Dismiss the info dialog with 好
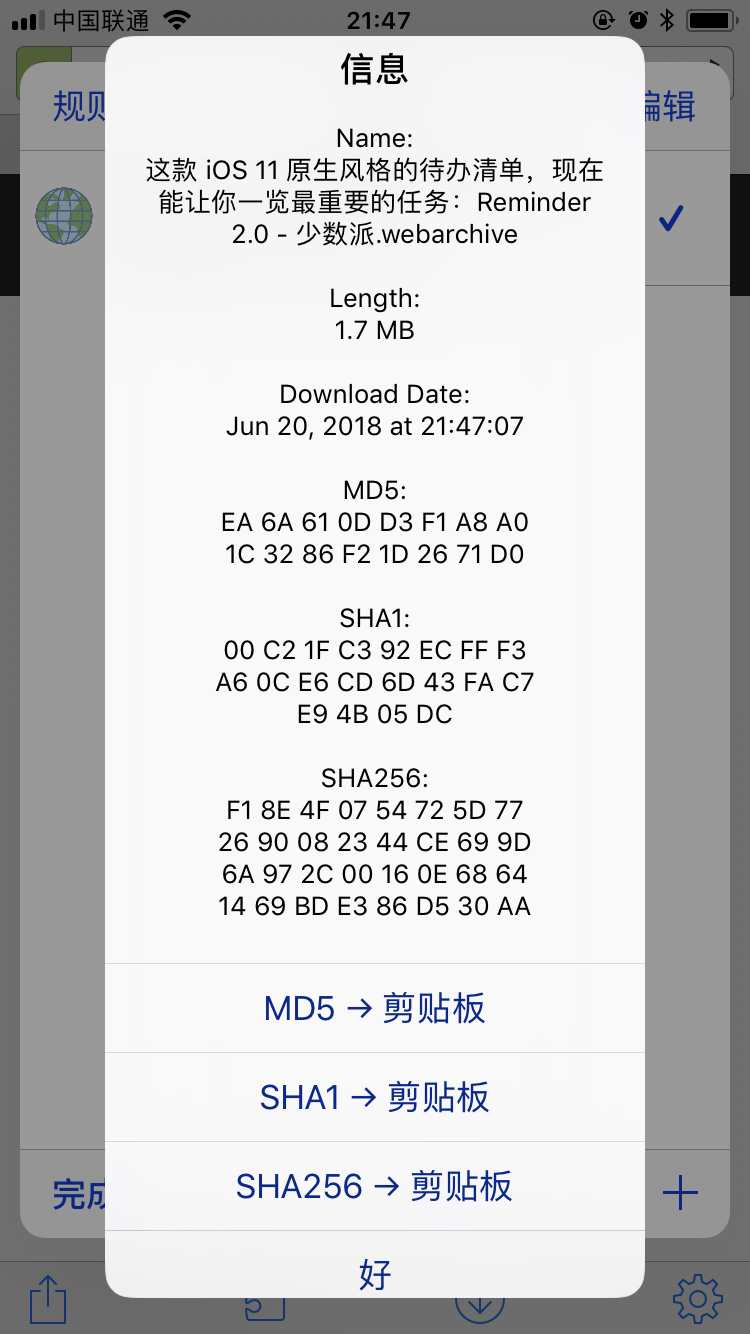This screenshot has height=1334, width=750. click(375, 1272)
